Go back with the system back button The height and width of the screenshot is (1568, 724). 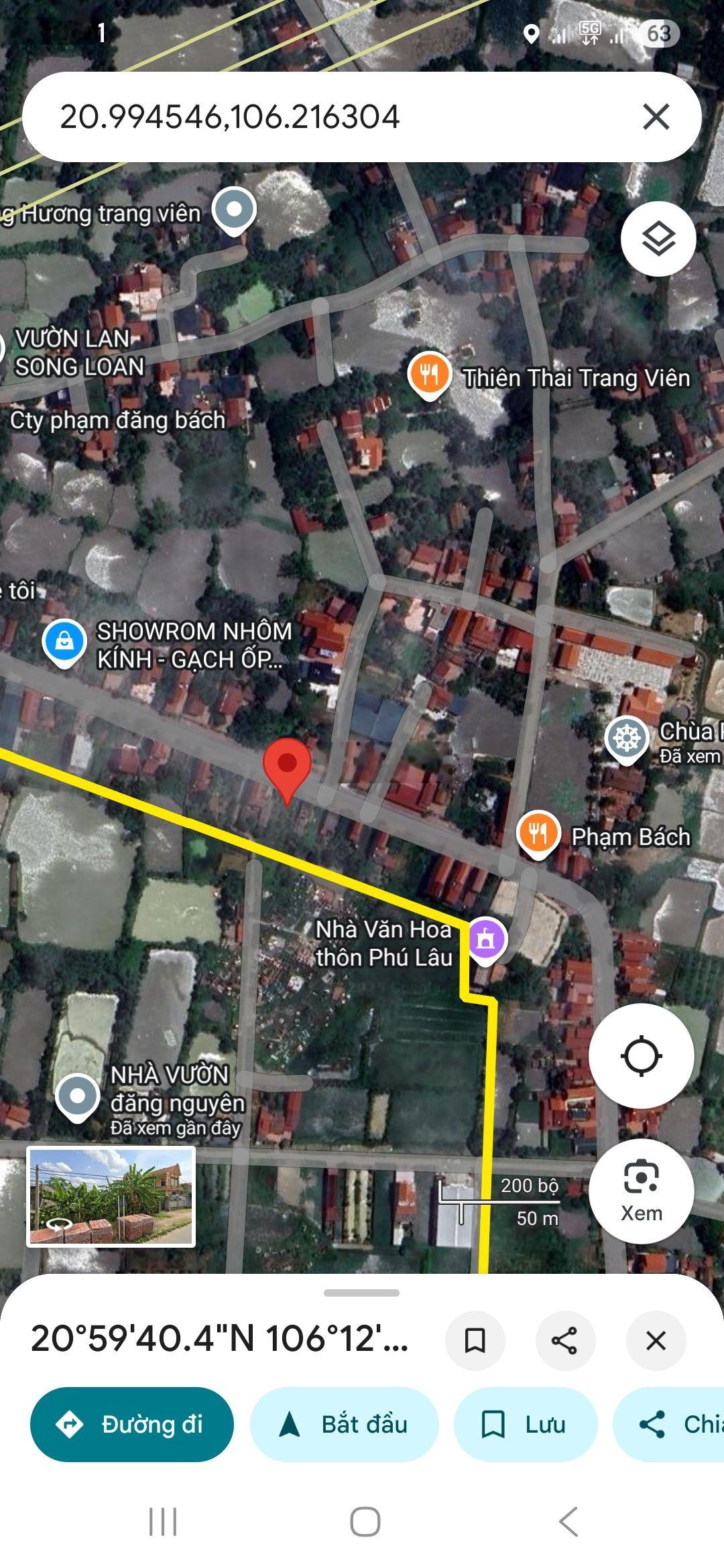pos(568,1521)
